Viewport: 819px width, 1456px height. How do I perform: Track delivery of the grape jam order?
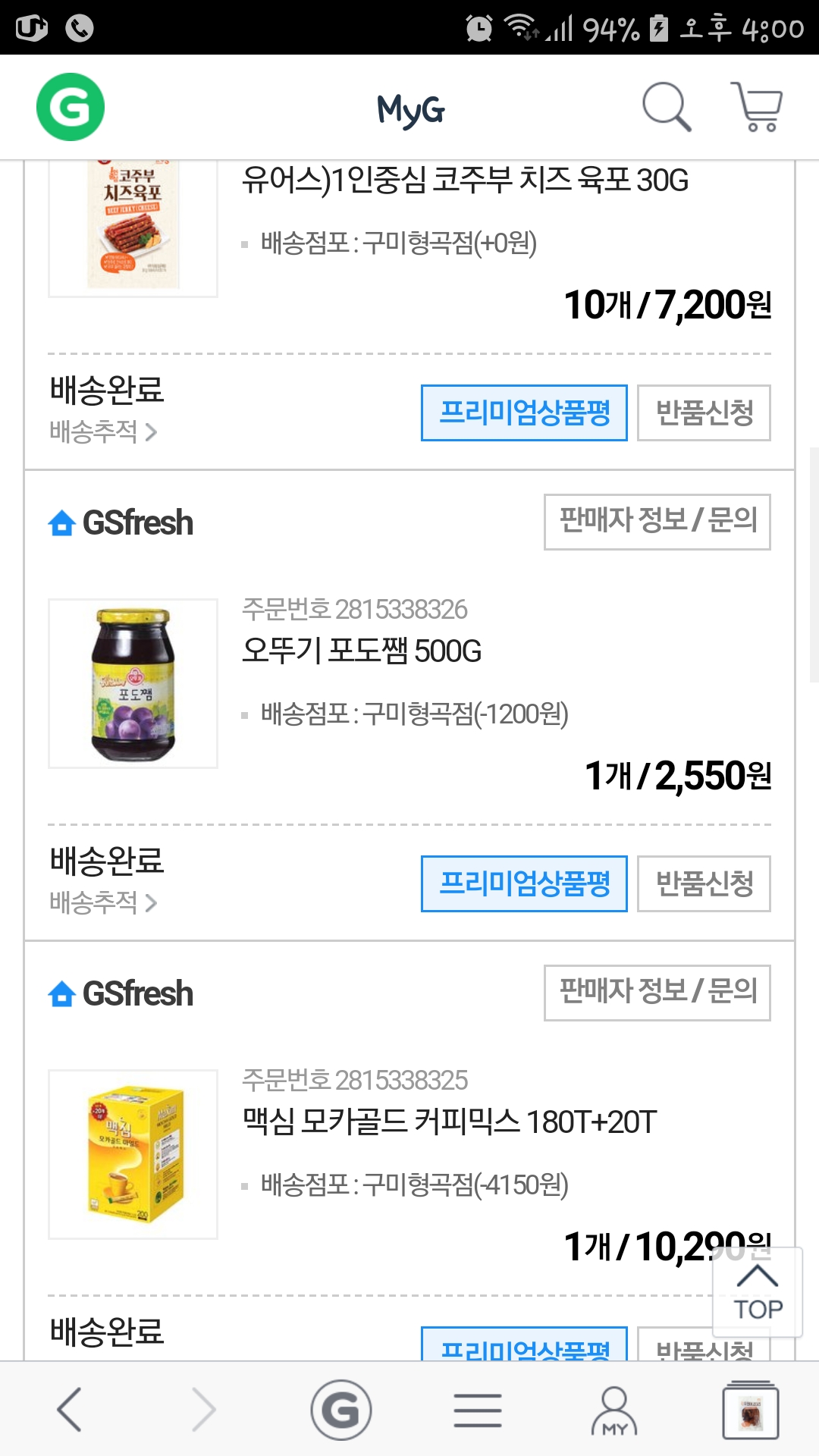coord(103,903)
